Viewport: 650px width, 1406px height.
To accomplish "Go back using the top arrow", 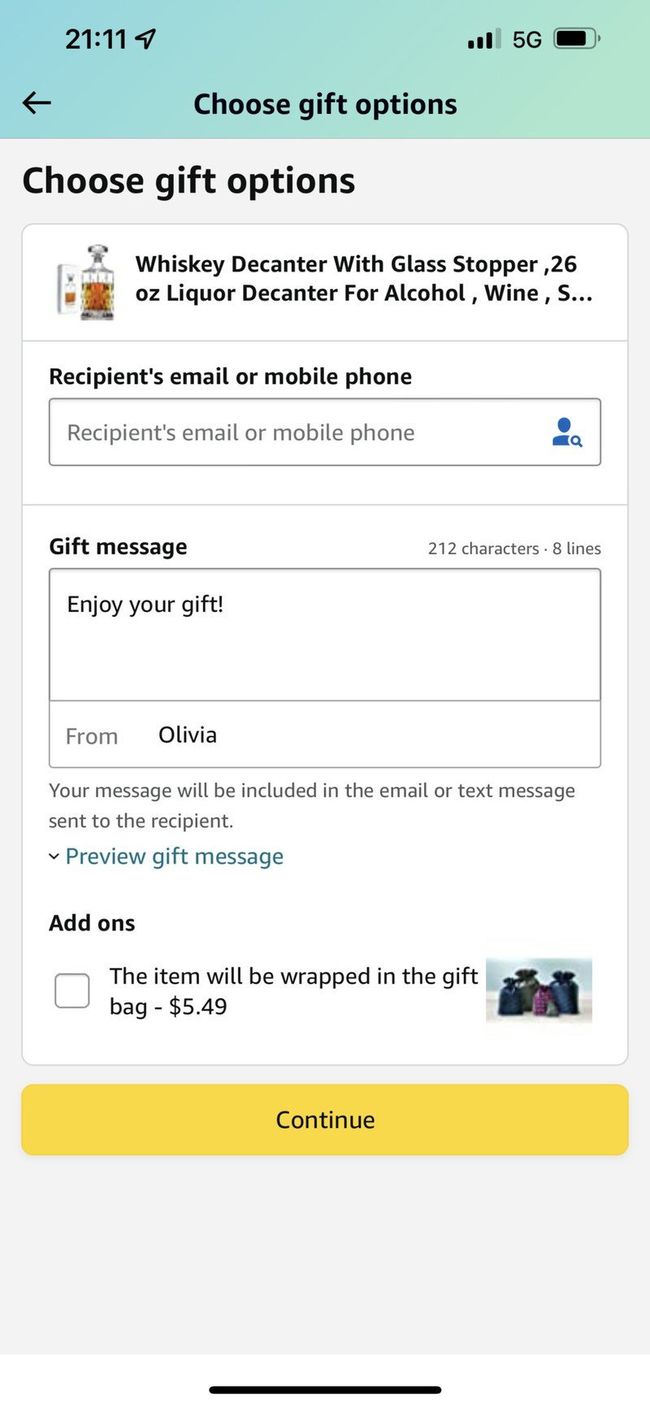I will [x=37, y=103].
